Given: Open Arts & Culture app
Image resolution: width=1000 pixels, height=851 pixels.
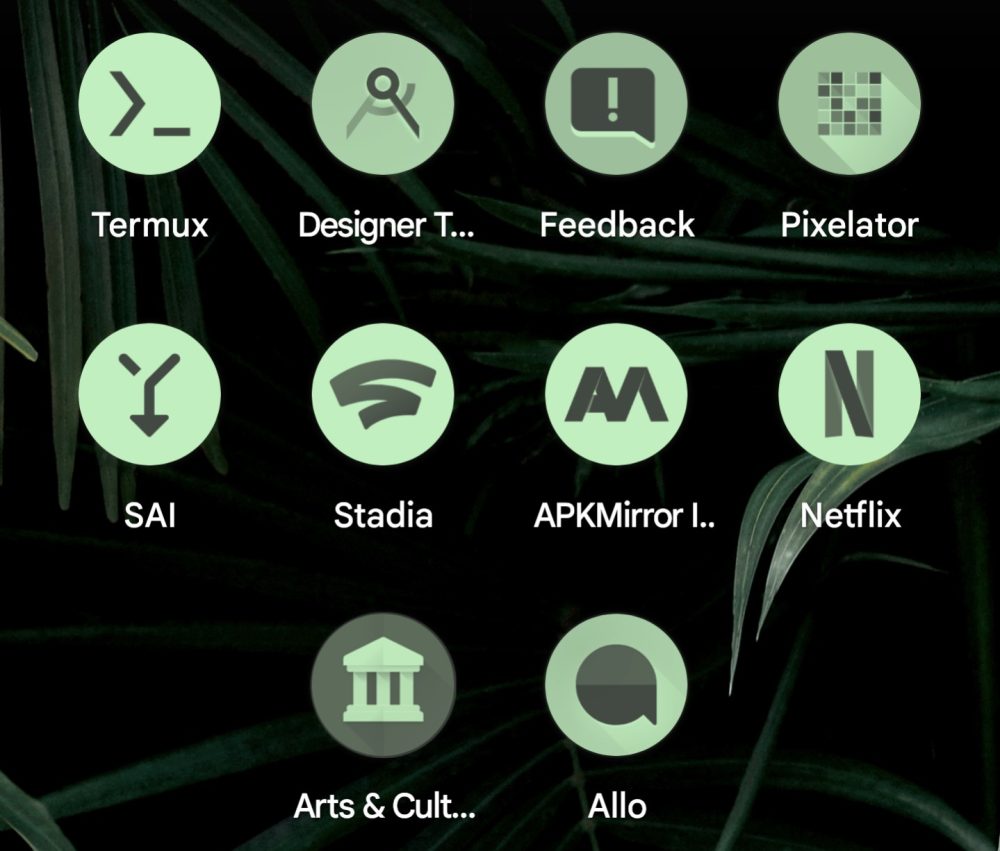Looking at the screenshot, I should (383, 685).
